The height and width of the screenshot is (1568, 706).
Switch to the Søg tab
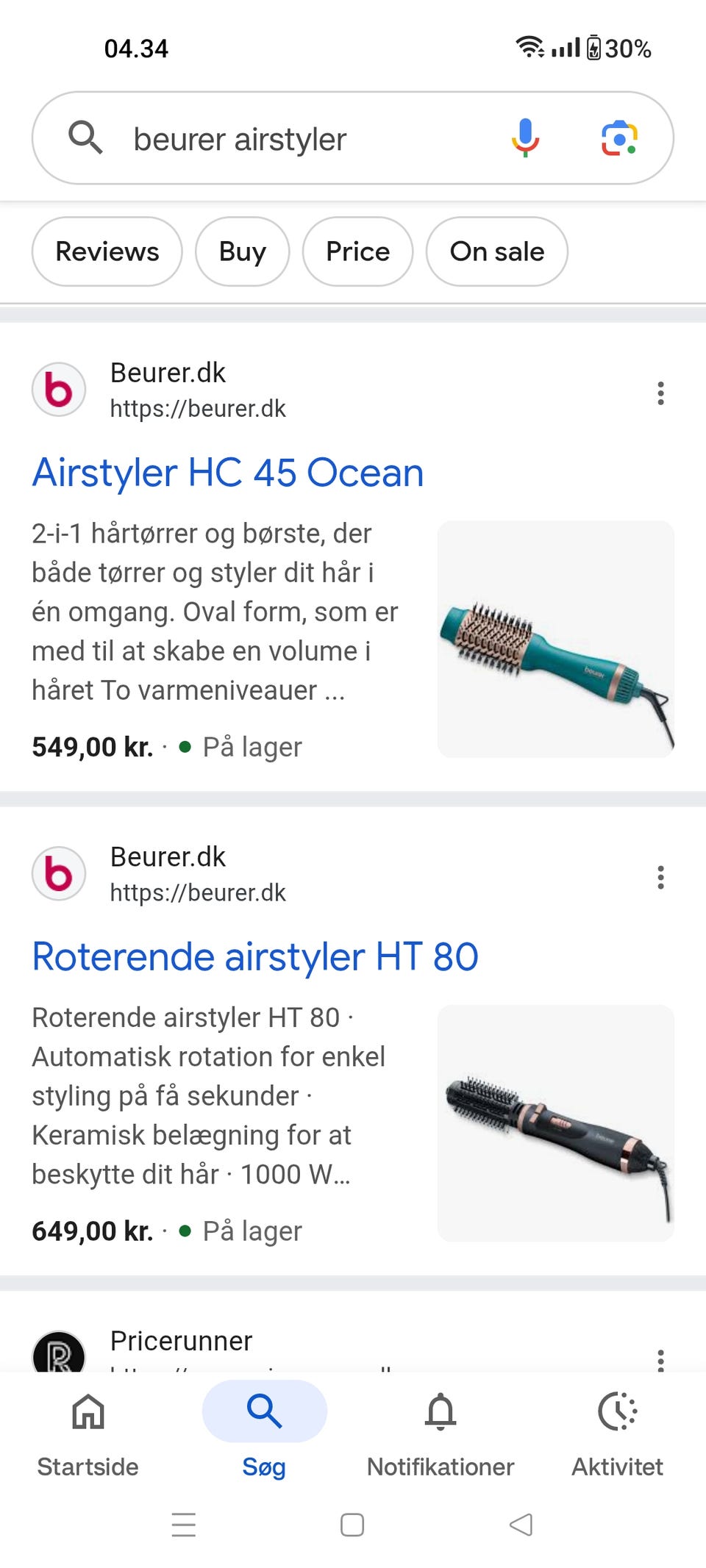tap(265, 1433)
